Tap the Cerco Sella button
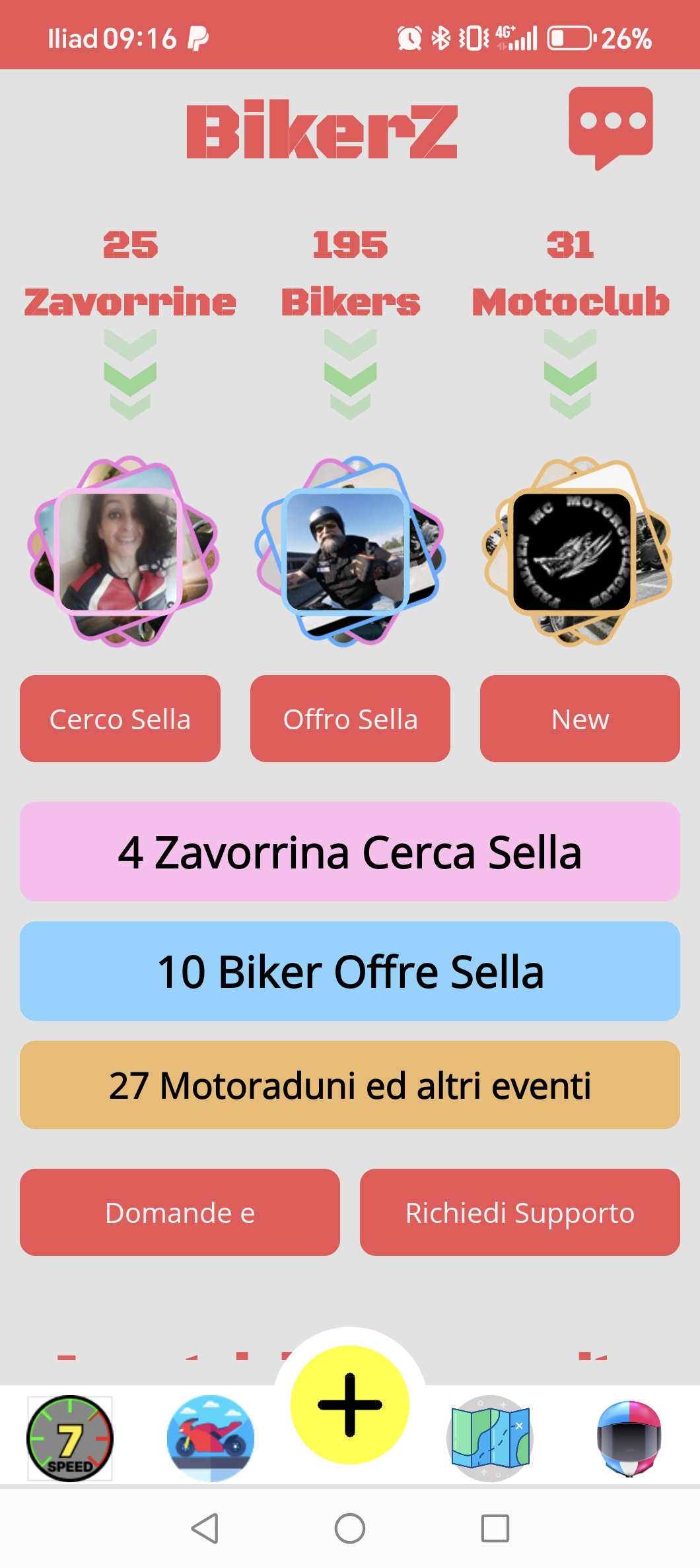The height and width of the screenshot is (1568, 700). click(120, 719)
